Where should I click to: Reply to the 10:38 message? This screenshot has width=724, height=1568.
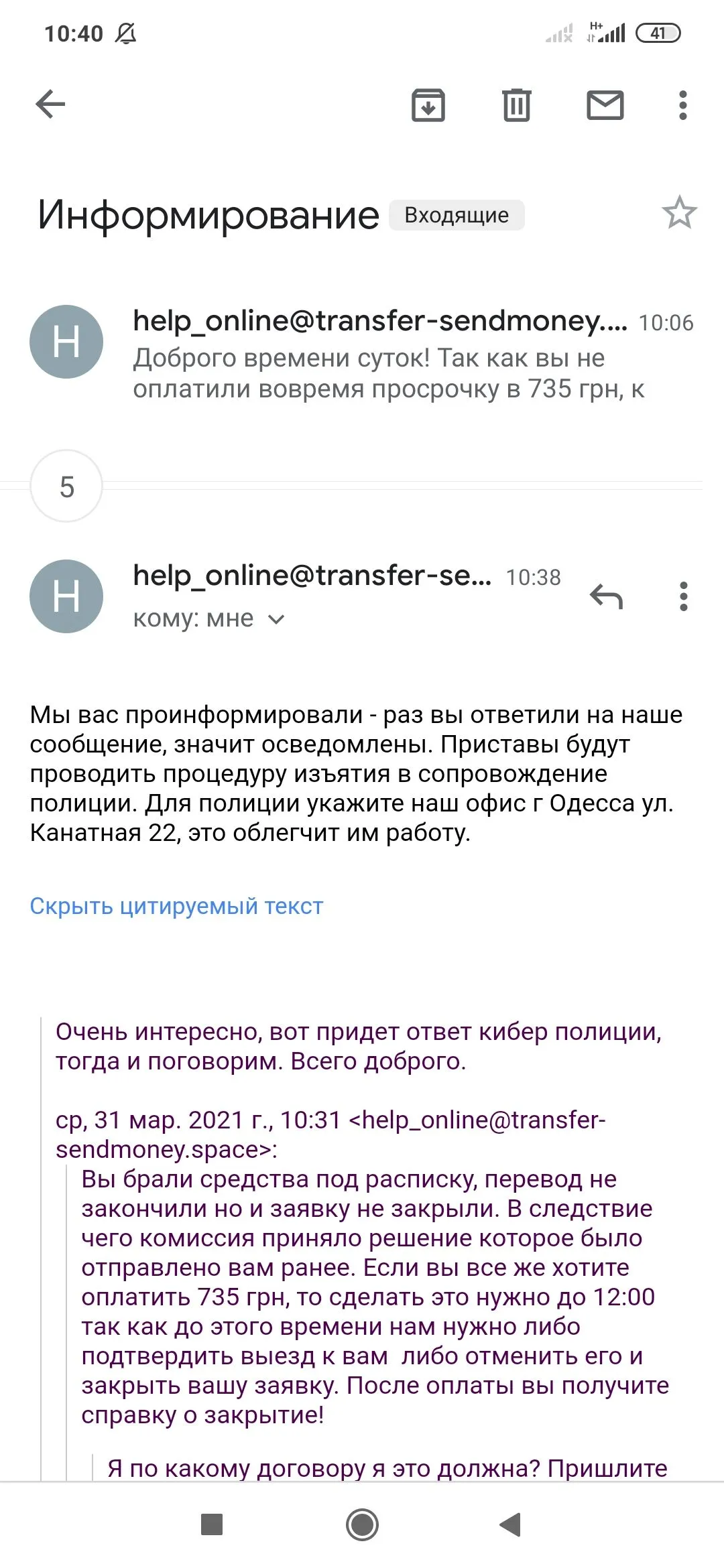[606, 596]
